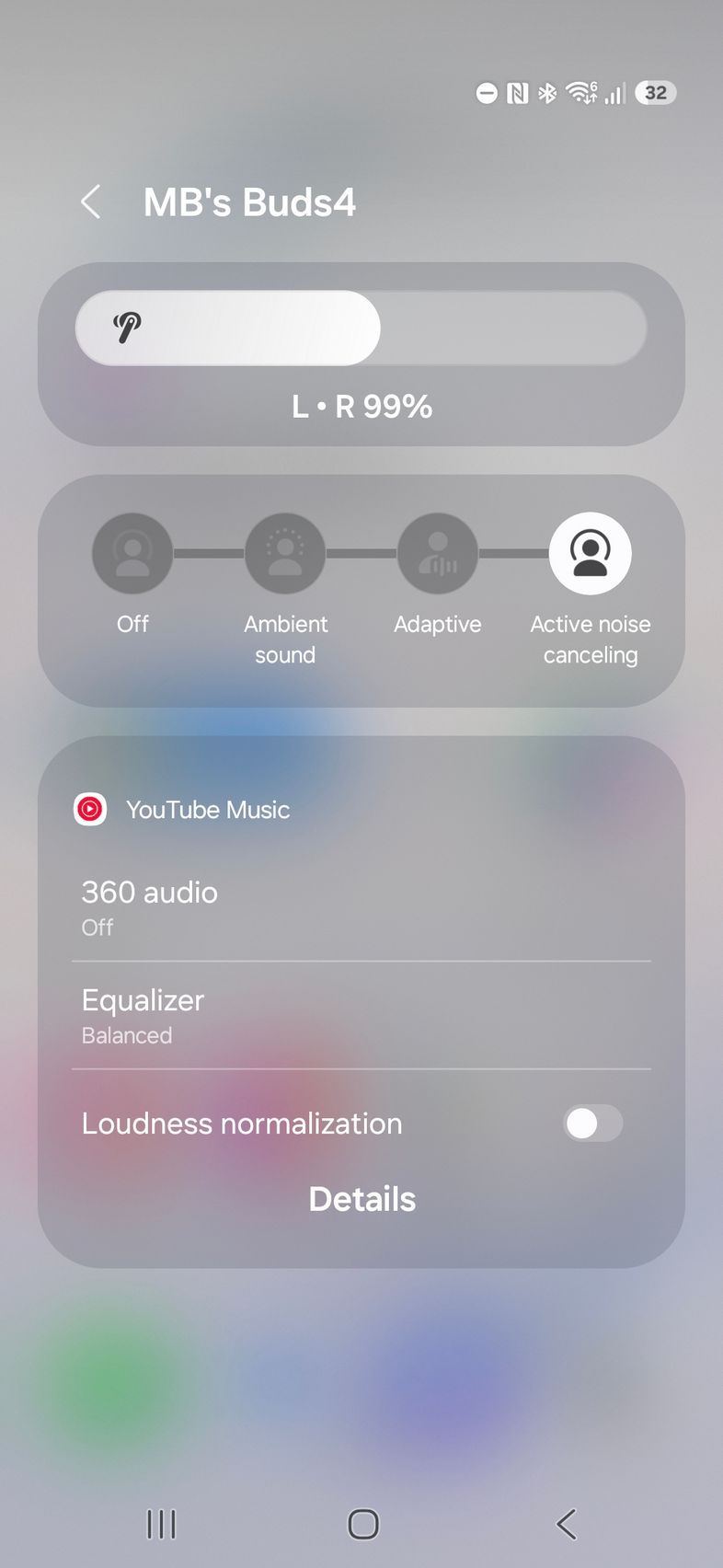Switch to Ambient sound mode
The image size is (723, 1568).
coord(285,554)
